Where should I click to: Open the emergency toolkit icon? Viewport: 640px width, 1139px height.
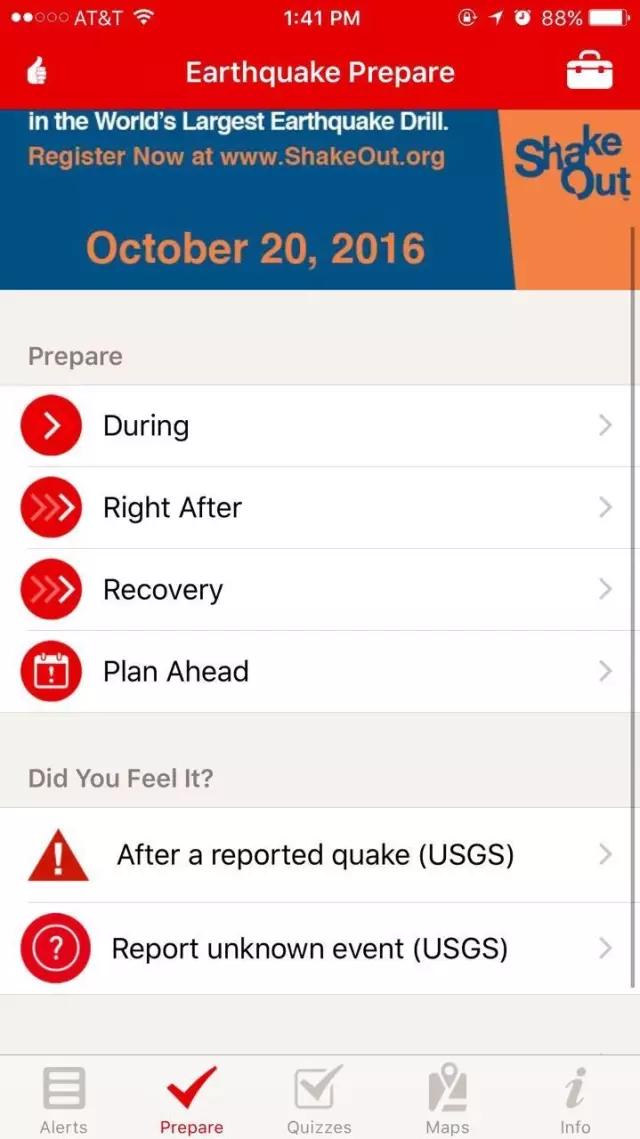(589, 71)
